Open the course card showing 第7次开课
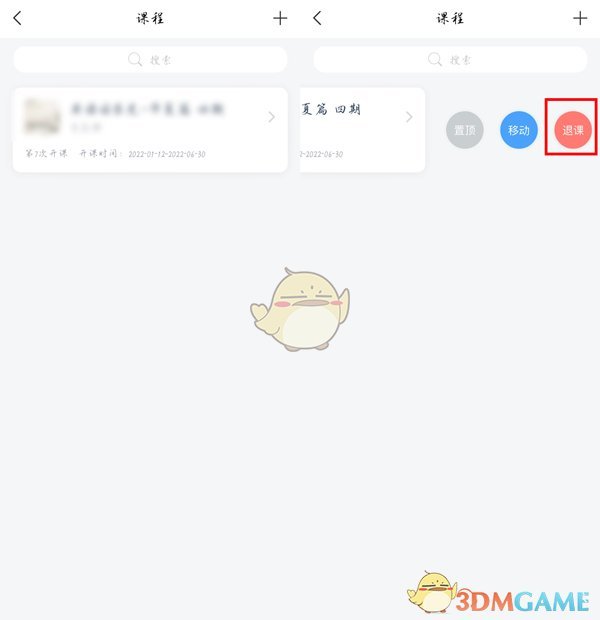 [x=150, y=130]
